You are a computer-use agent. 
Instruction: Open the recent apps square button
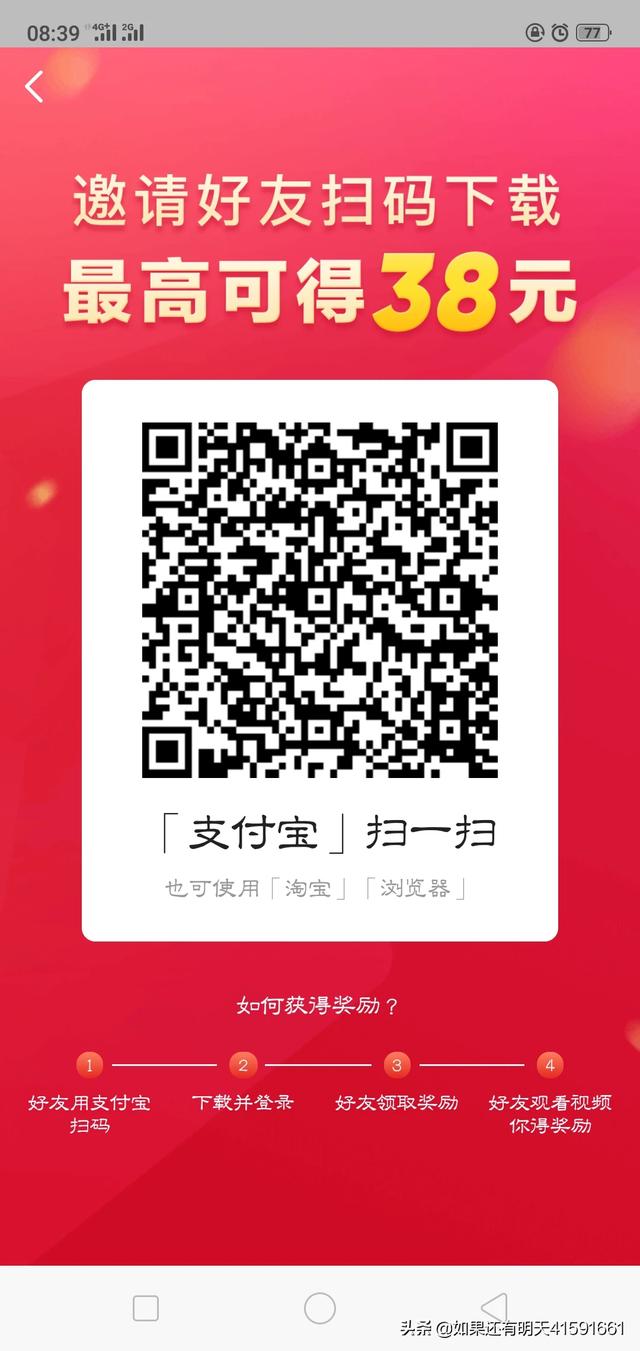click(146, 1308)
